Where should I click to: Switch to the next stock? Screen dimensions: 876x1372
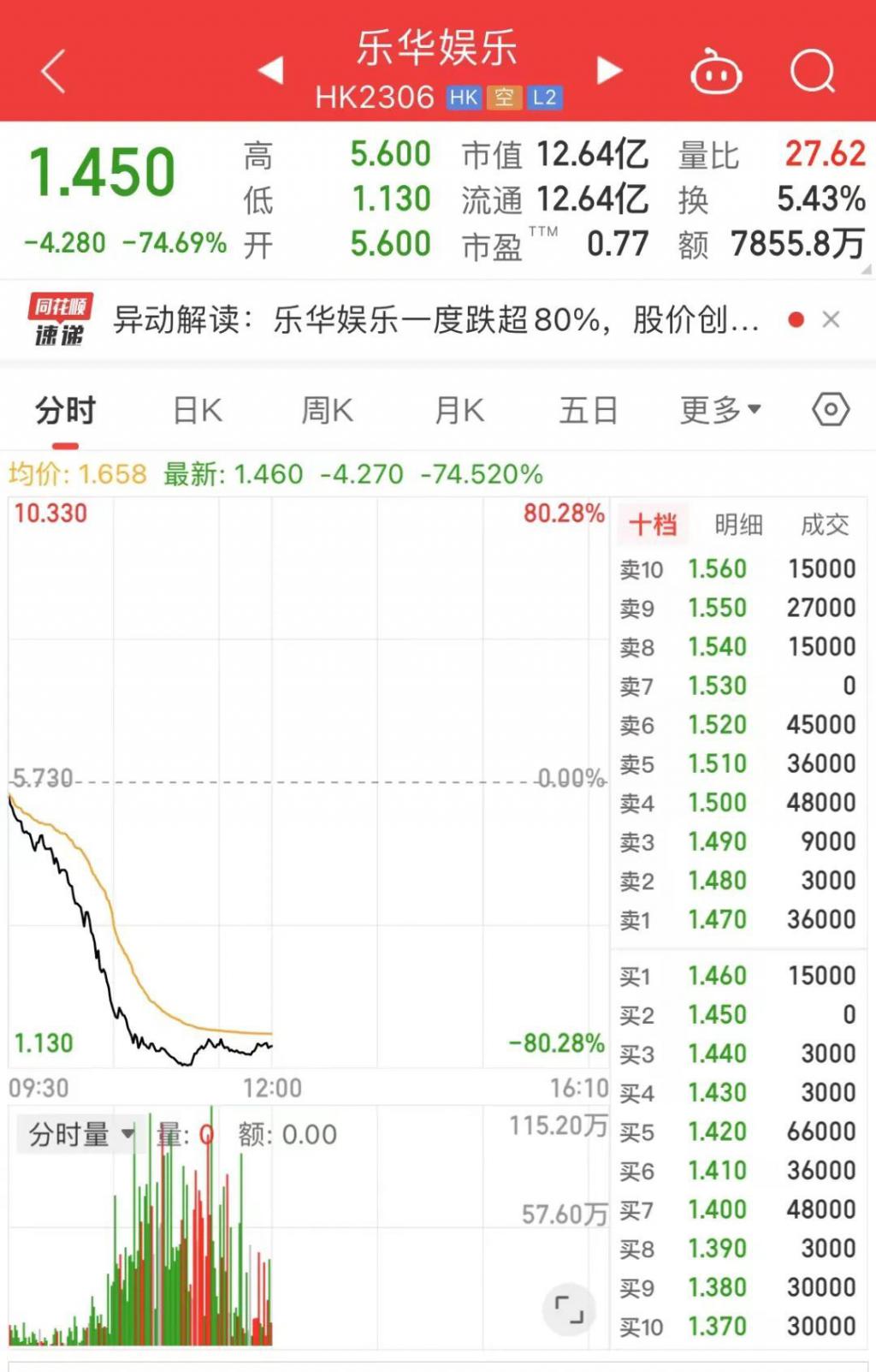(x=609, y=70)
